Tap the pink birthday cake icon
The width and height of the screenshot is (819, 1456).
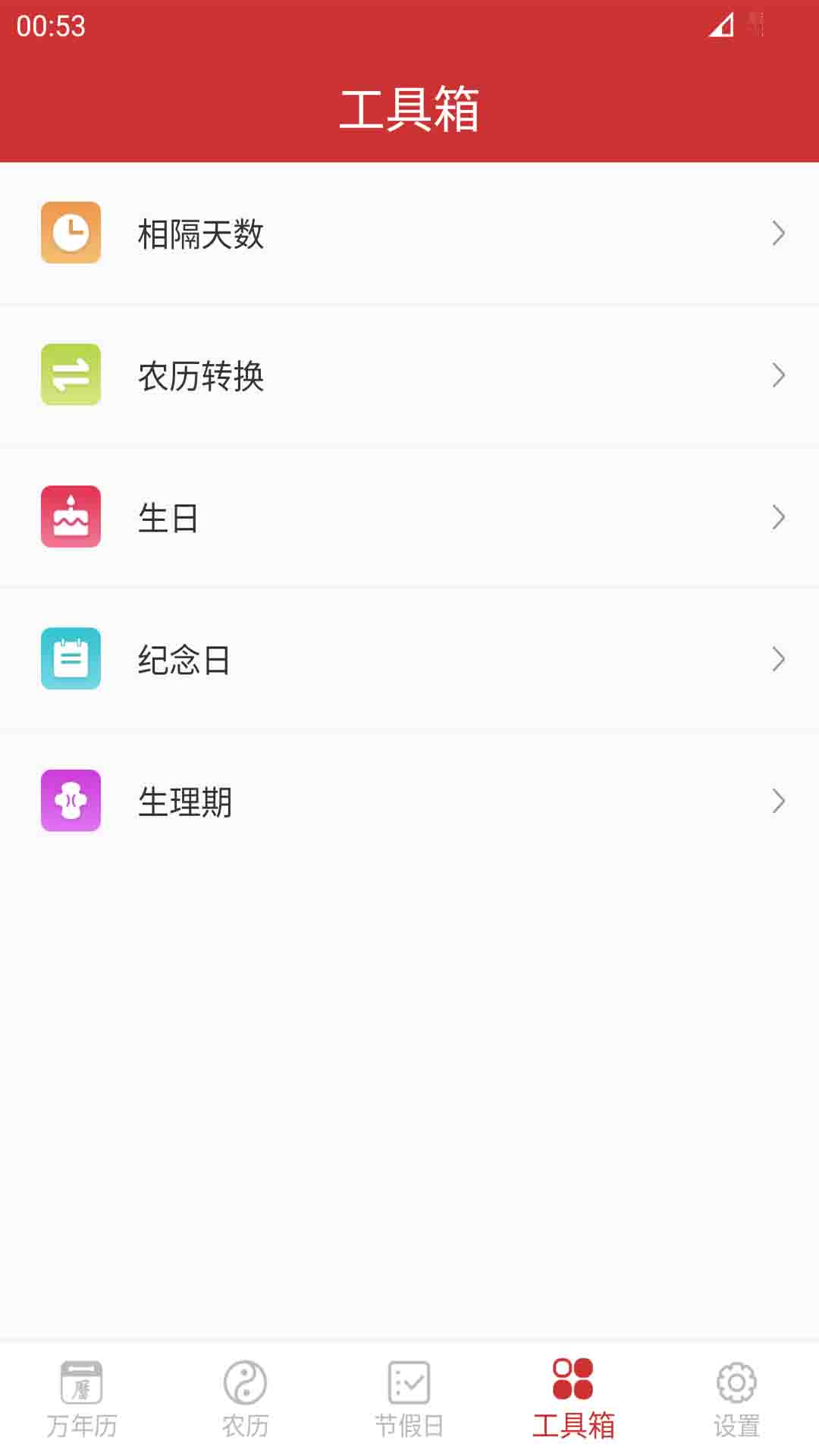71,516
